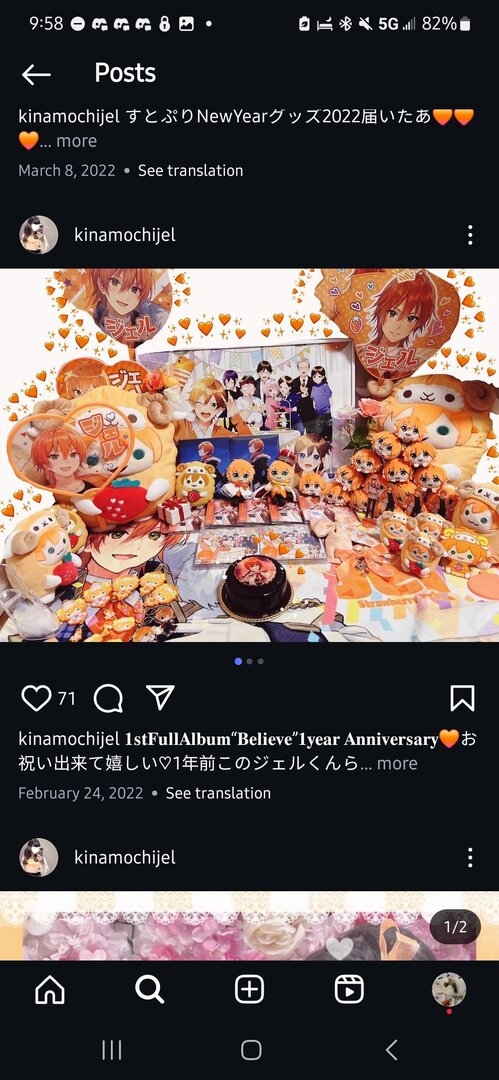Expand the Believe anniversary caption with more
The height and width of the screenshot is (1080, 499).
[397, 763]
